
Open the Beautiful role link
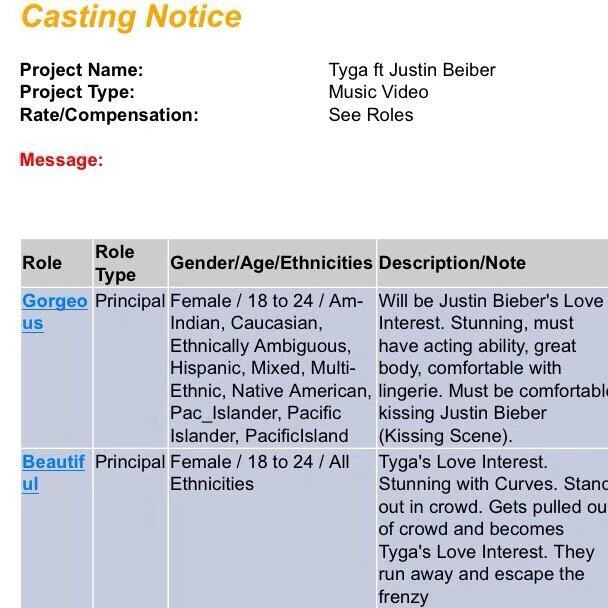click(54, 463)
